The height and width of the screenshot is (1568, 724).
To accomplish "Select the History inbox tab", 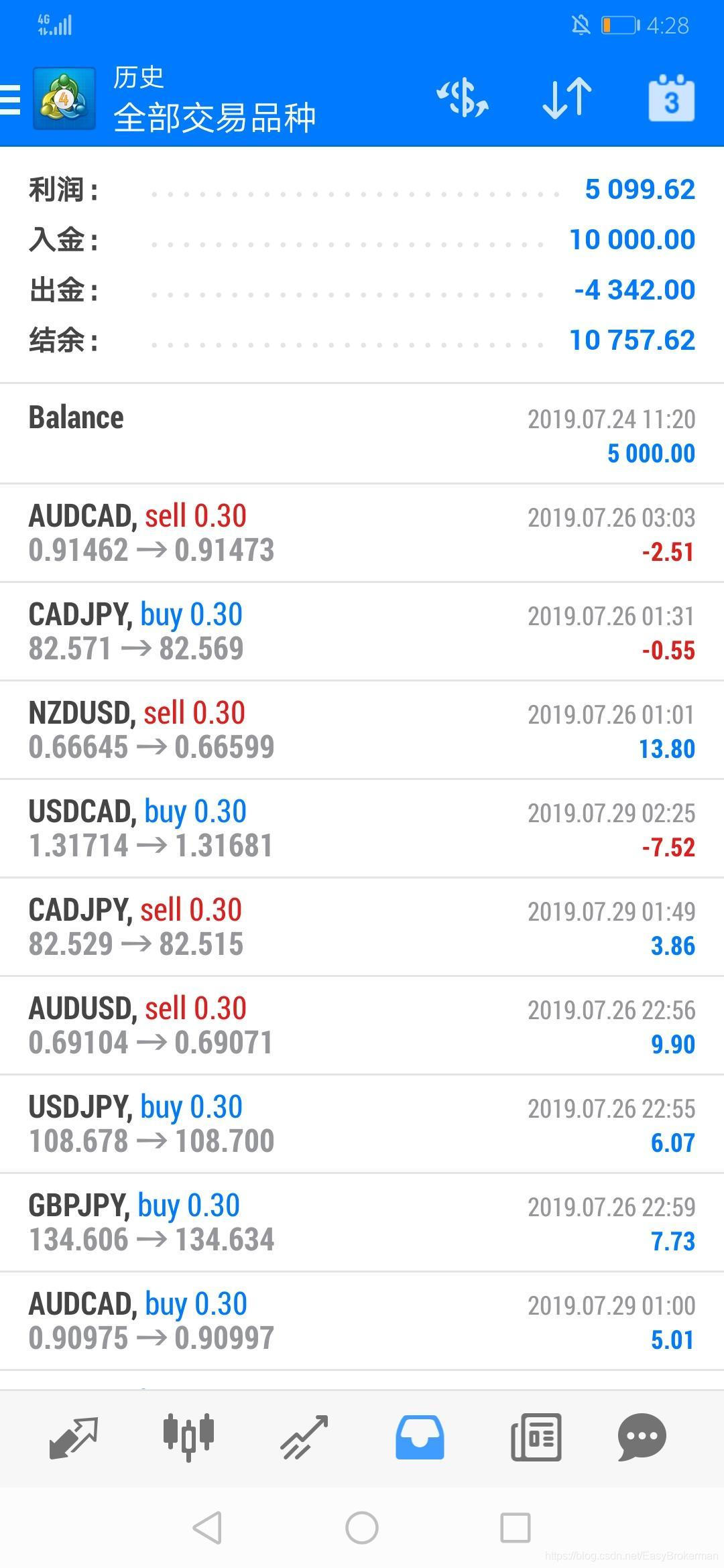I will (420, 1437).
